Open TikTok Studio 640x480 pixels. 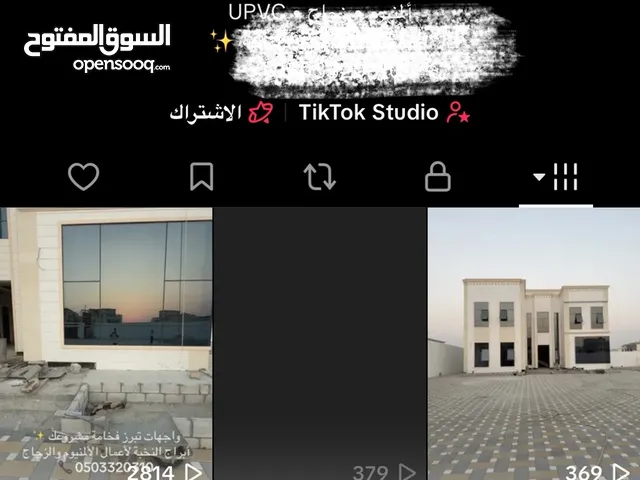click(385, 113)
